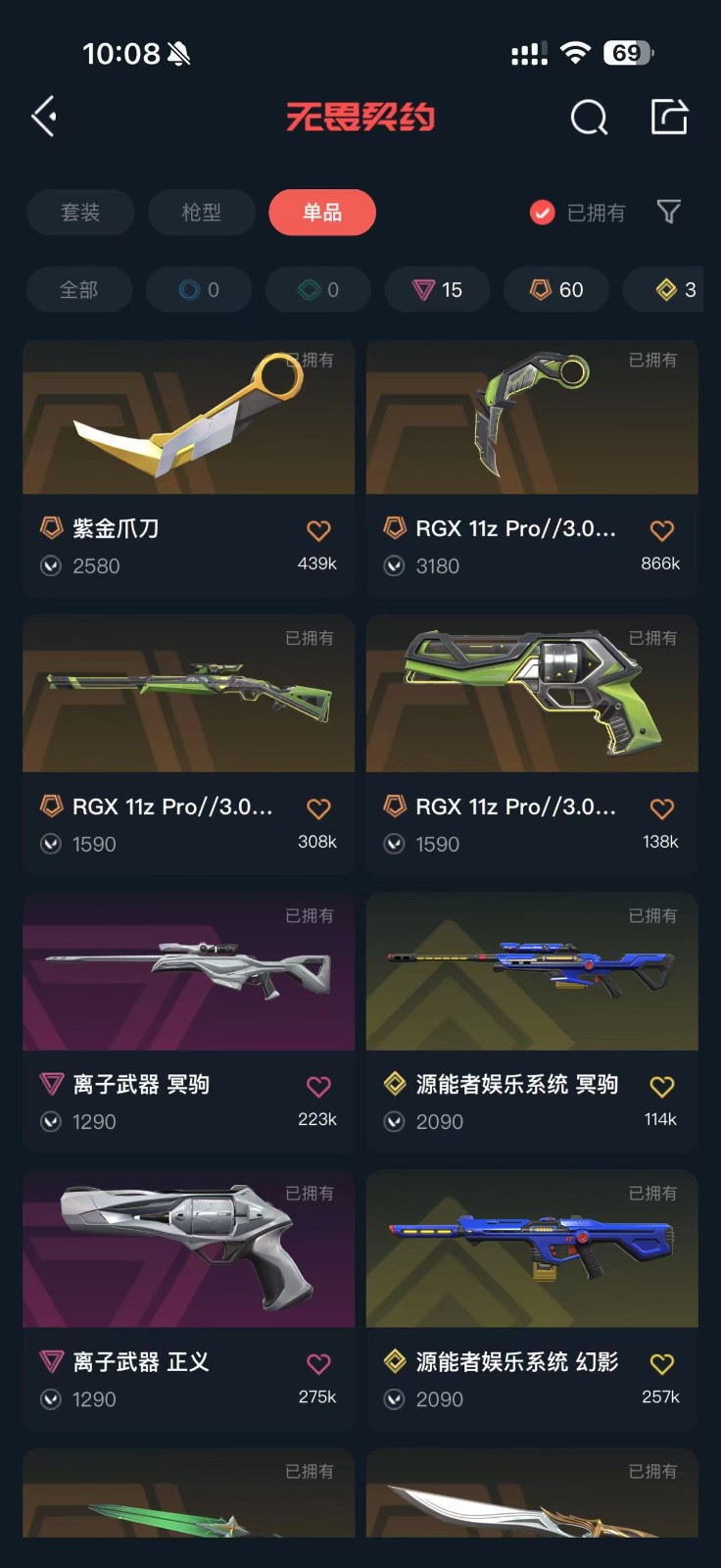
Task: Toggle the 已拥有 checkbox
Action: [542, 213]
